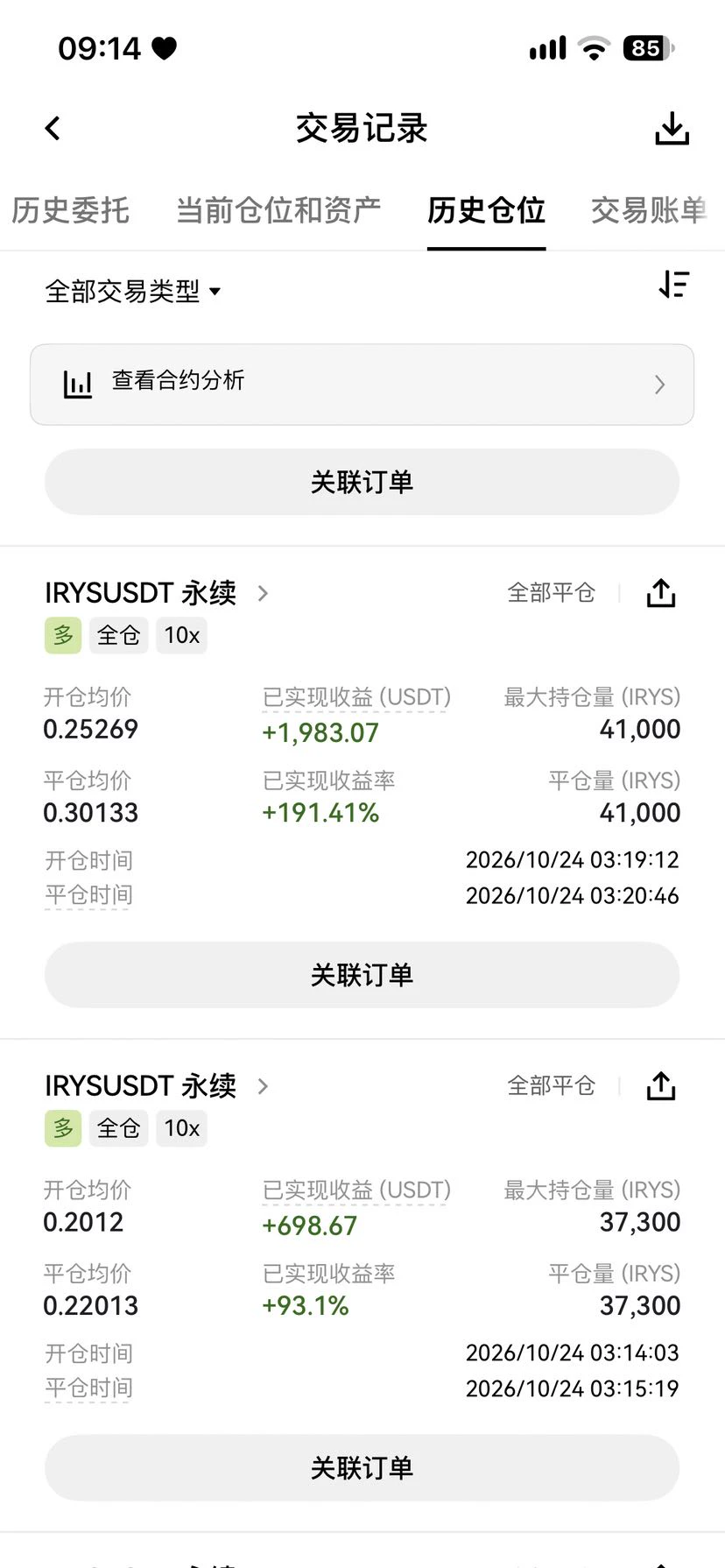Screen dimensions: 725x1568
Task: Share the position with +1,983.07 profit
Action: tap(661, 593)
